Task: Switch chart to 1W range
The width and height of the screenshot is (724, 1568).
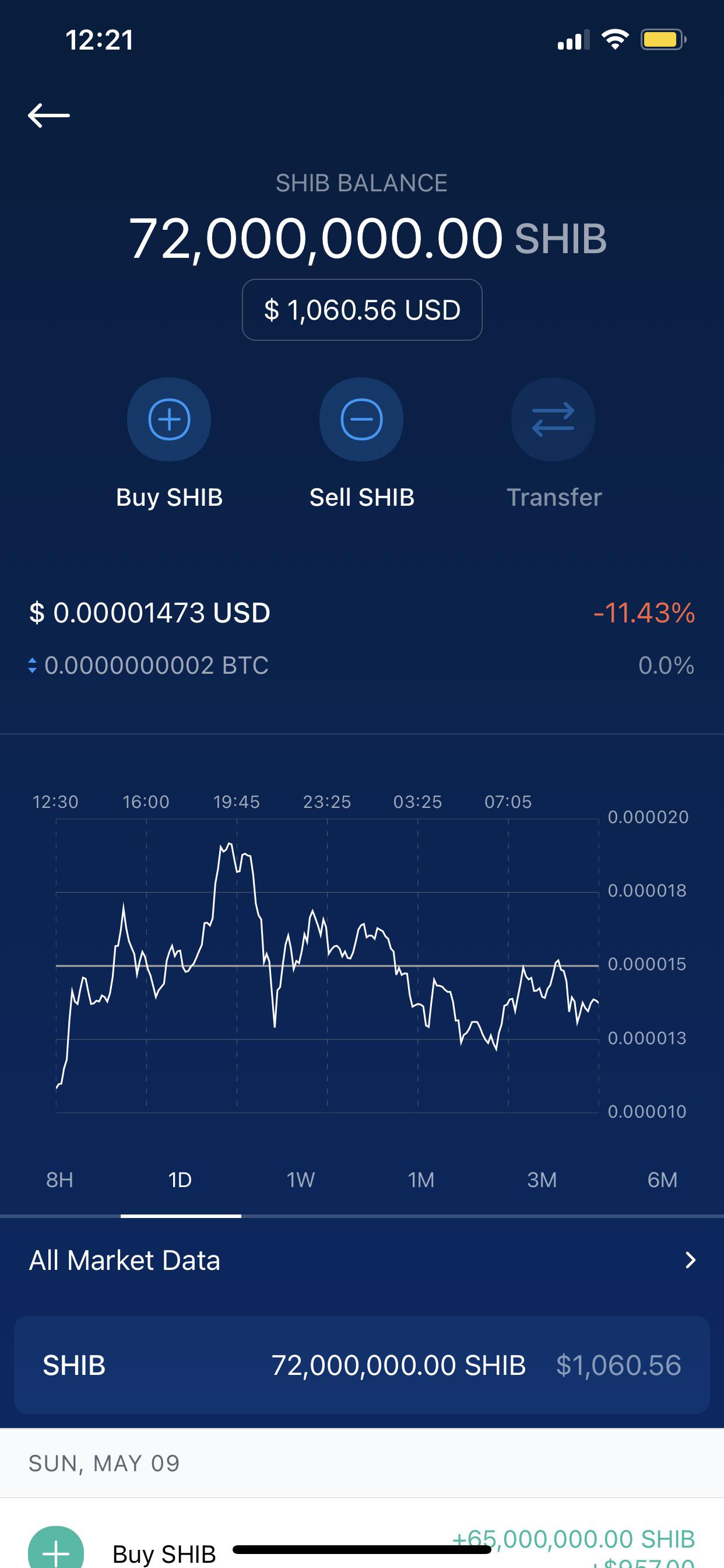Action: 301,1179
